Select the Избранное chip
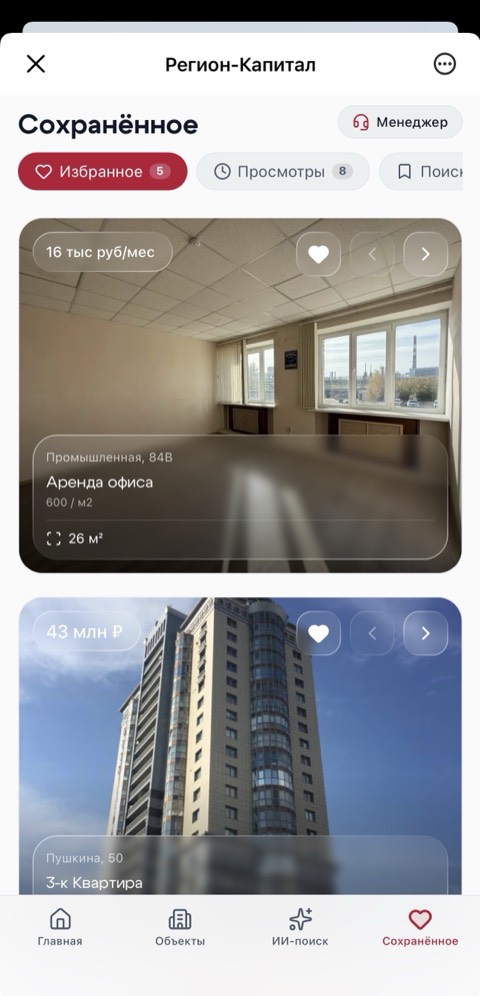The image size is (480, 996). pos(102,172)
